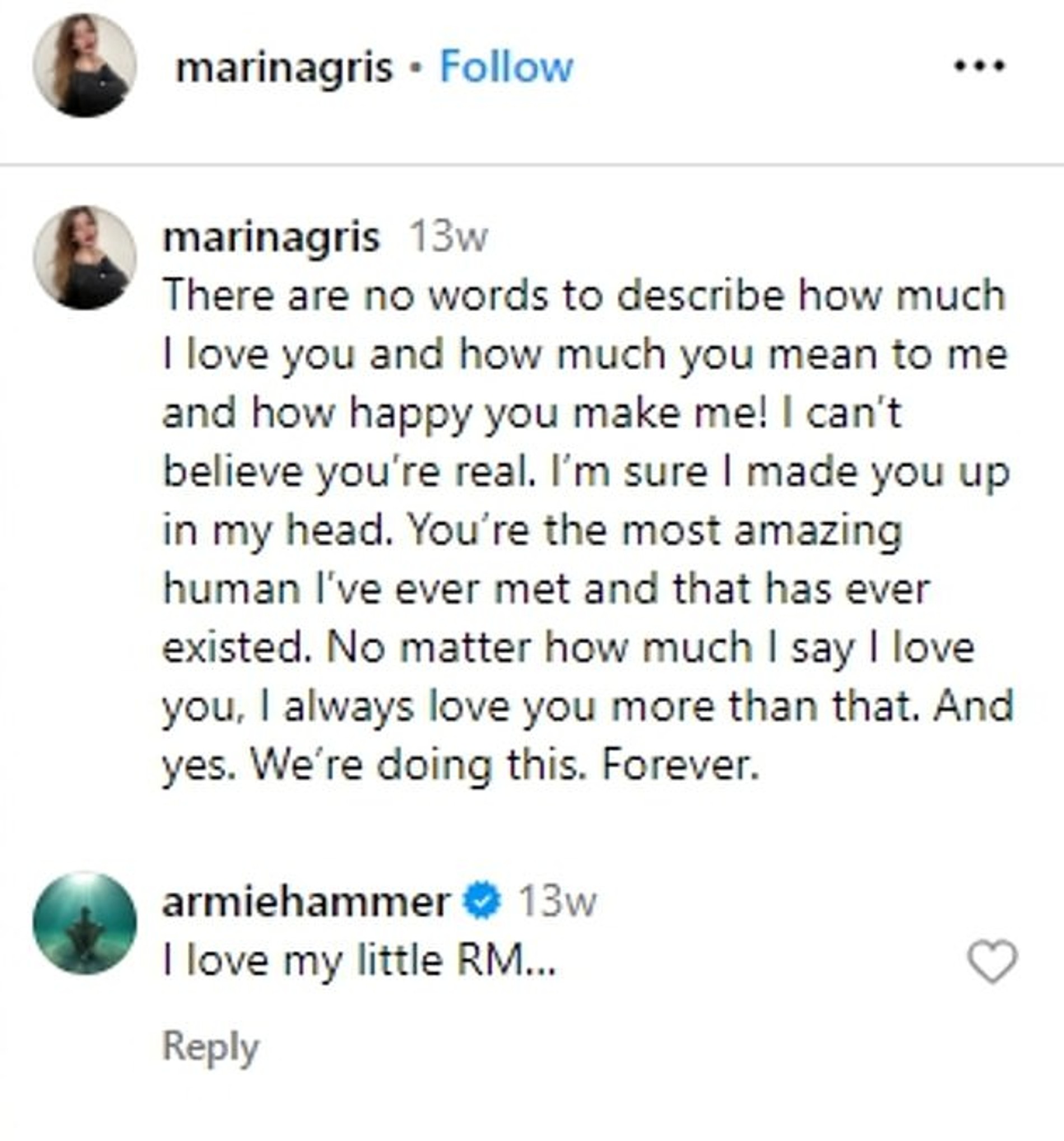The image size is (1064, 1141).
Task: Follow marinagris from the post header
Action: point(506,67)
